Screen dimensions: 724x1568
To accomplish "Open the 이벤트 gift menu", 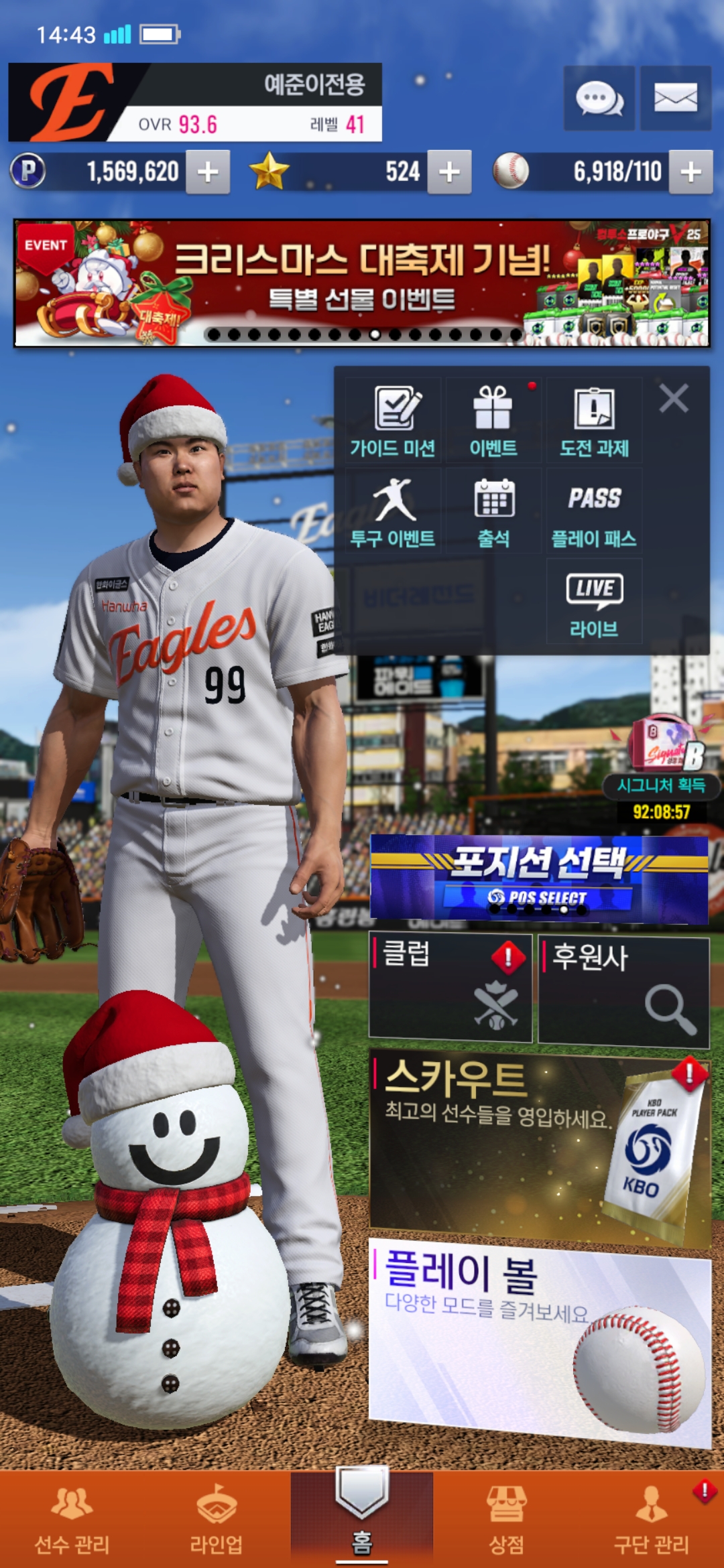I will pos(493,420).
